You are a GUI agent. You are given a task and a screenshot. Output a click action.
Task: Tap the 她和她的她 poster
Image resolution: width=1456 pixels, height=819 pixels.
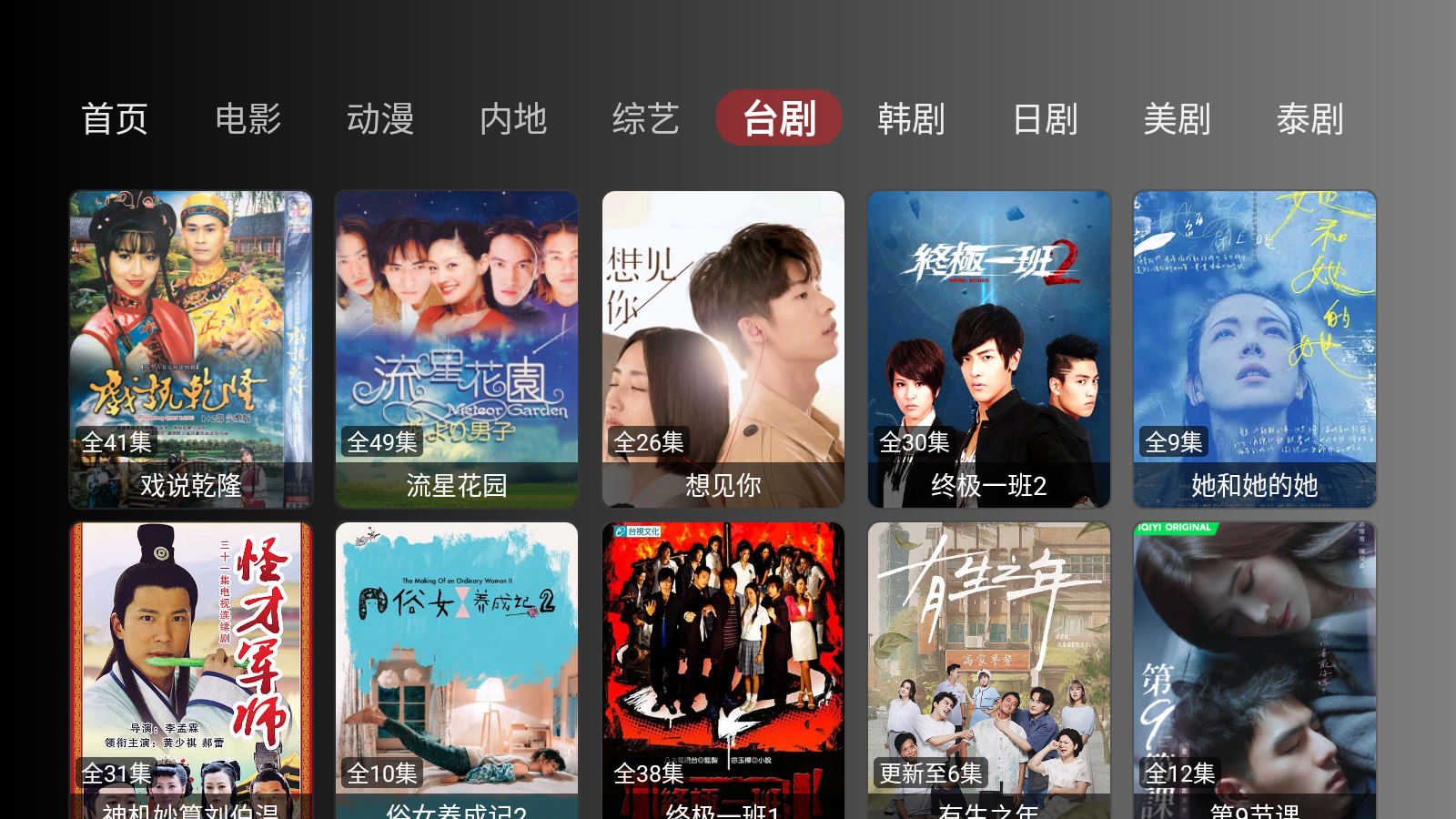(1255, 349)
